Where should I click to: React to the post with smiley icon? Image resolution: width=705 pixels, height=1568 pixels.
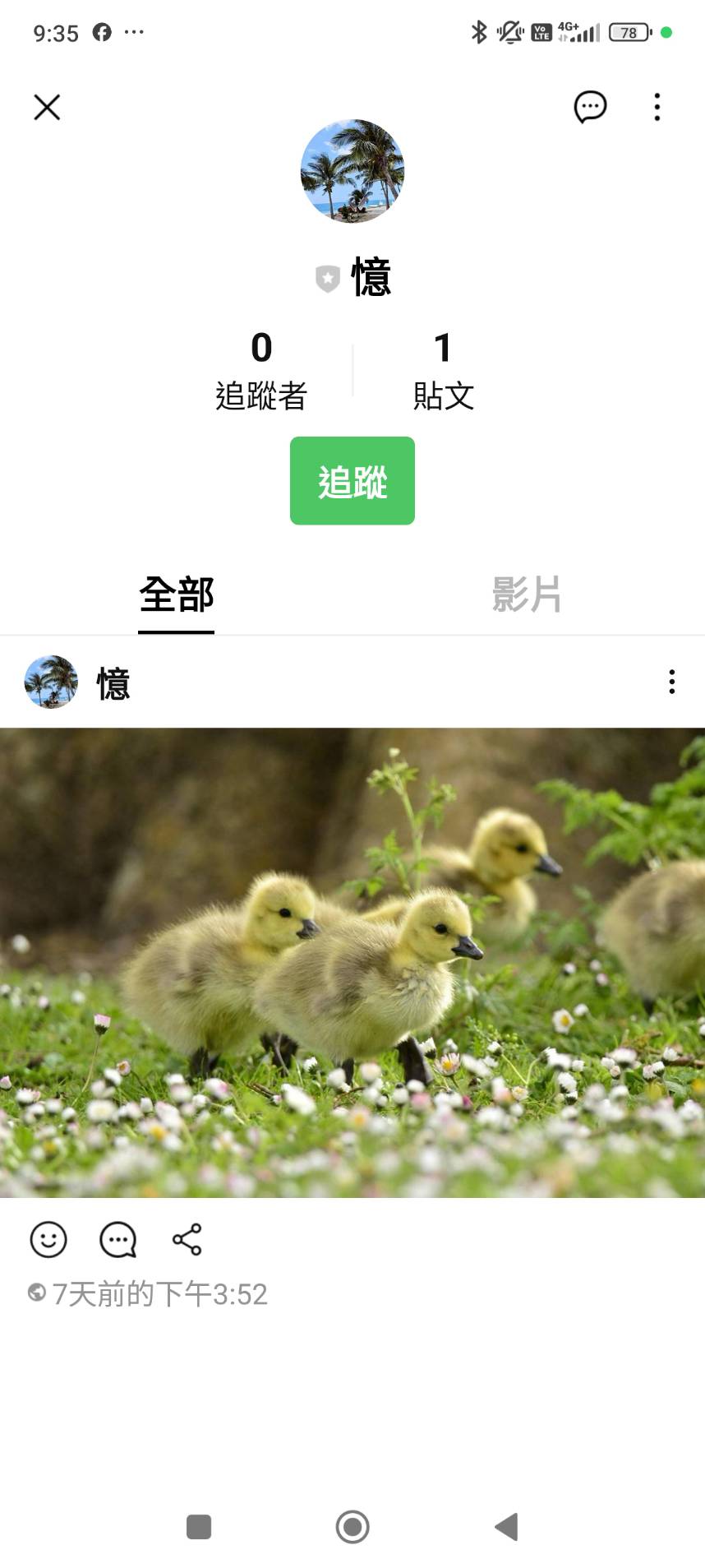pyautogui.click(x=48, y=1239)
